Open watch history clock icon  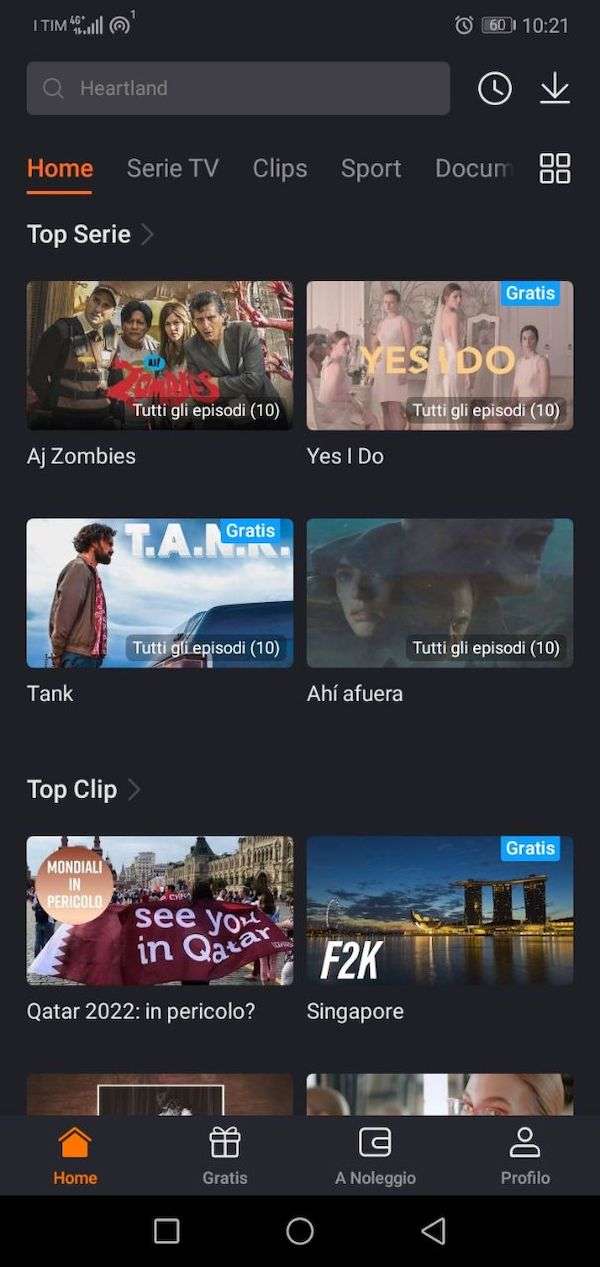(x=495, y=88)
